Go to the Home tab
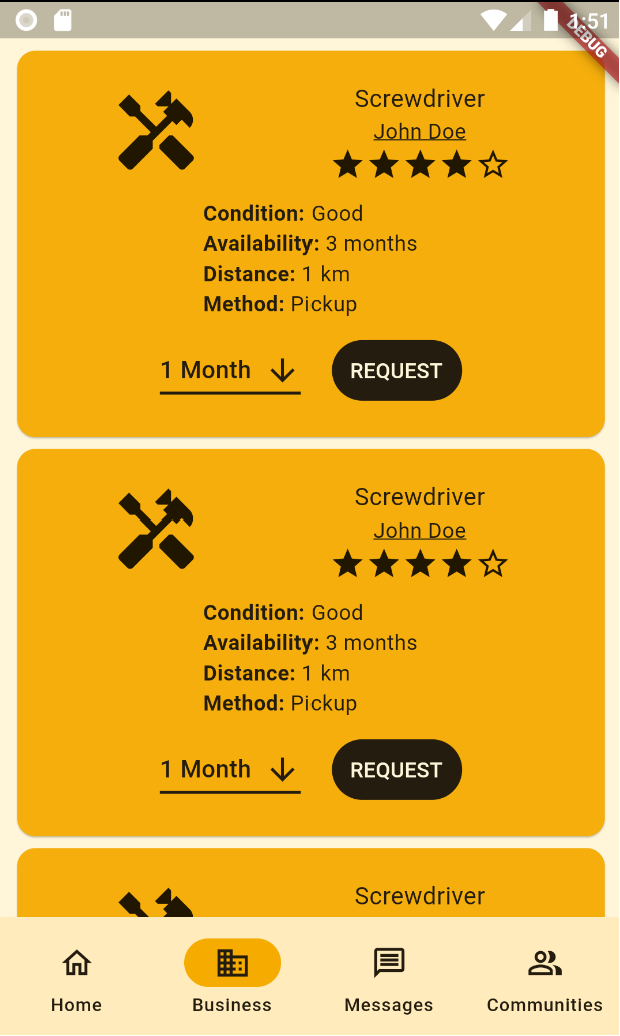 pos(77,978)
